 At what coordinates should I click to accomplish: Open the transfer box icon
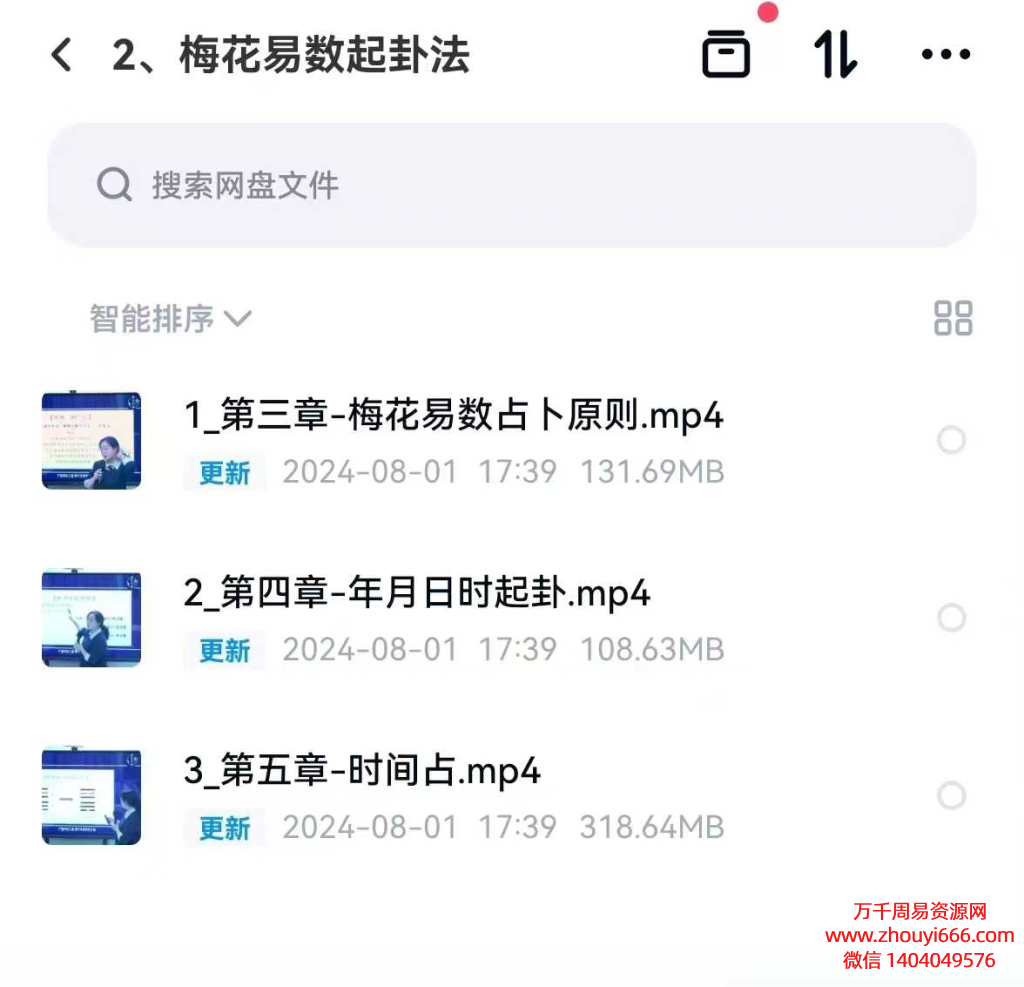coord(726,54)
